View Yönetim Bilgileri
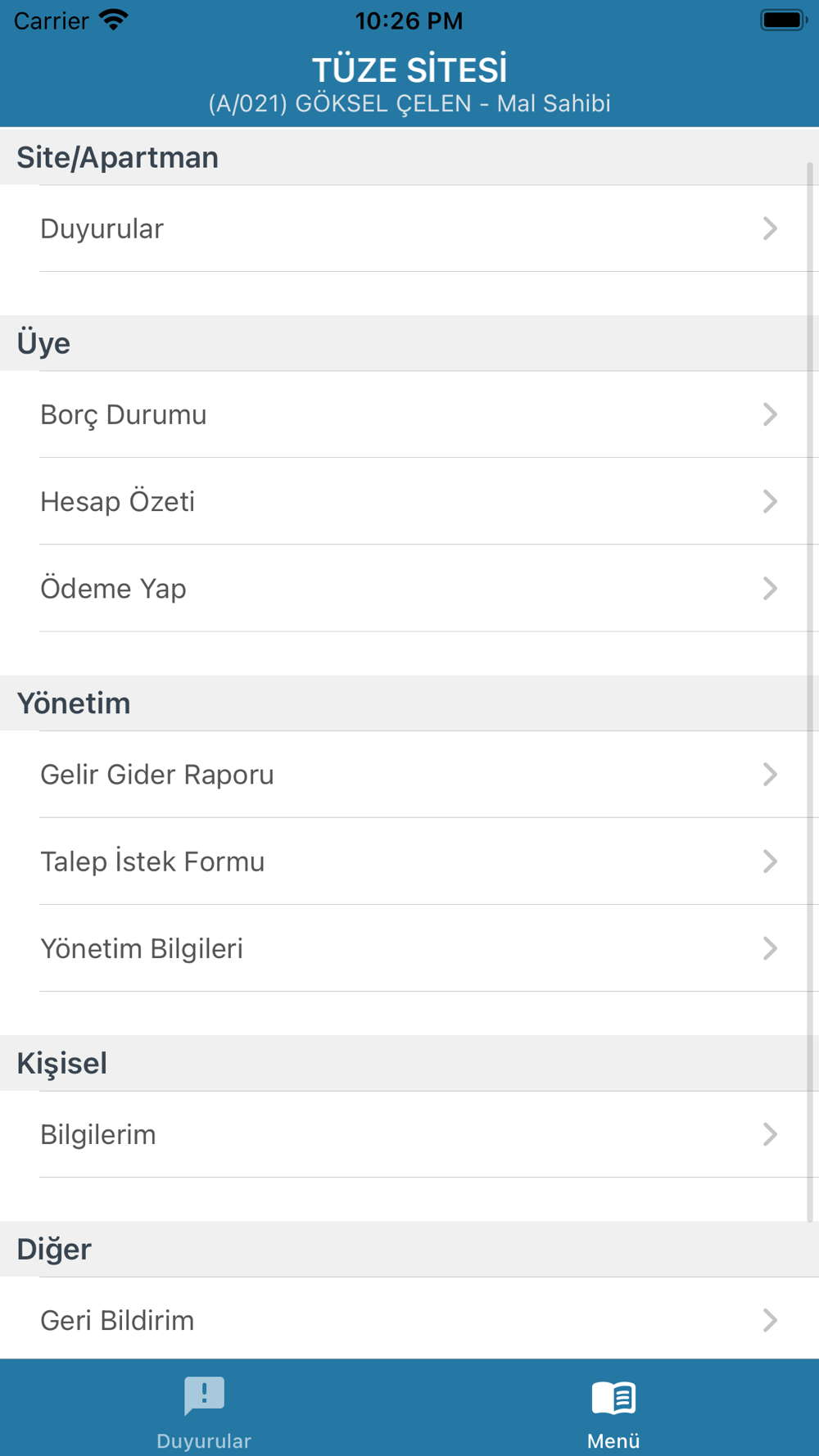Image resolution: width=819 pixels, height=1456 pixels. (x=409, y=948)
